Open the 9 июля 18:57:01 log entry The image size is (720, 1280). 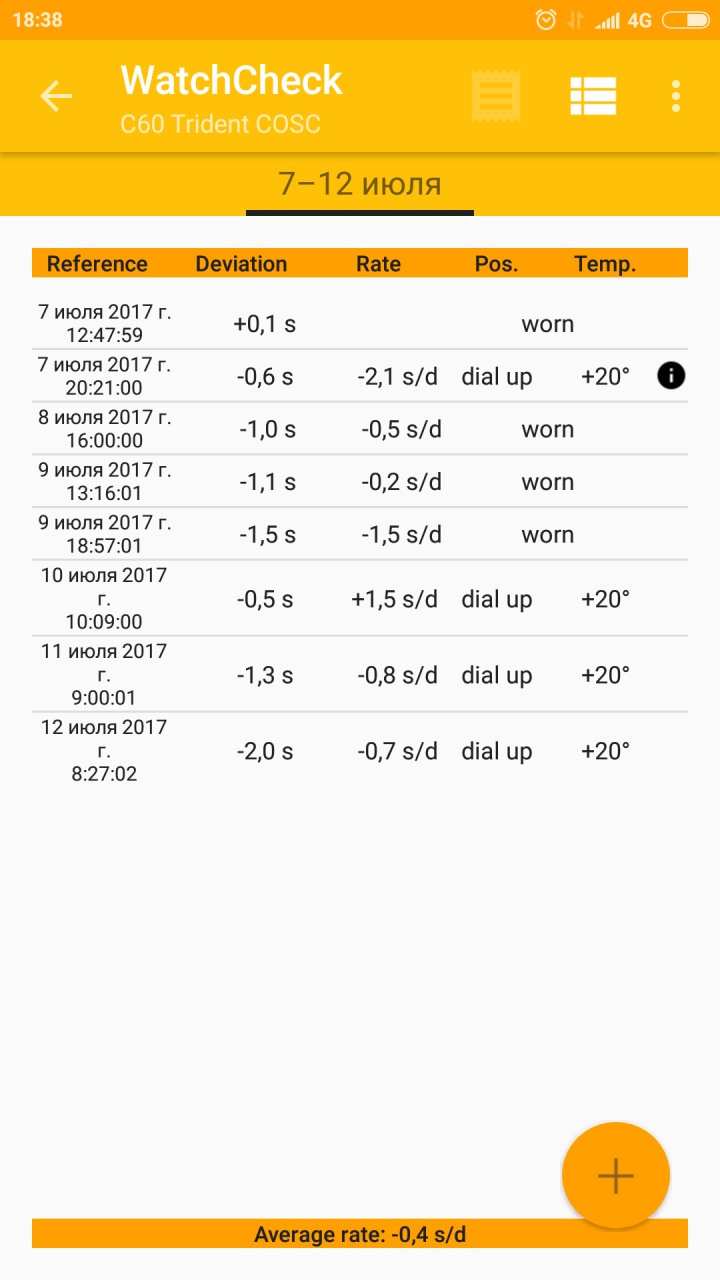point(360,535)
